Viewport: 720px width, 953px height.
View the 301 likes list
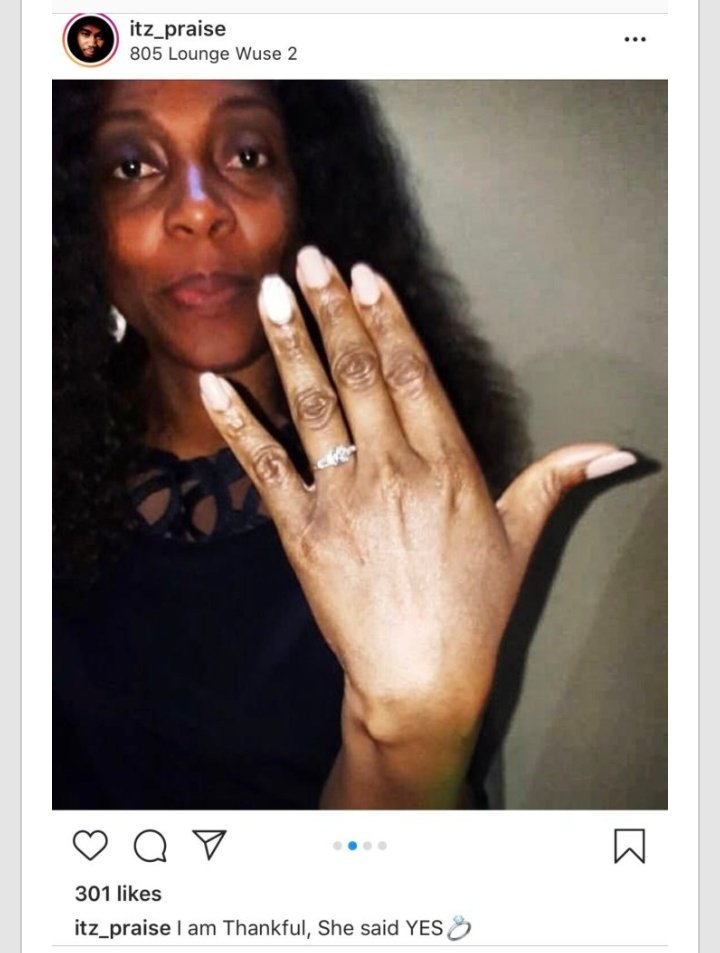118,893
